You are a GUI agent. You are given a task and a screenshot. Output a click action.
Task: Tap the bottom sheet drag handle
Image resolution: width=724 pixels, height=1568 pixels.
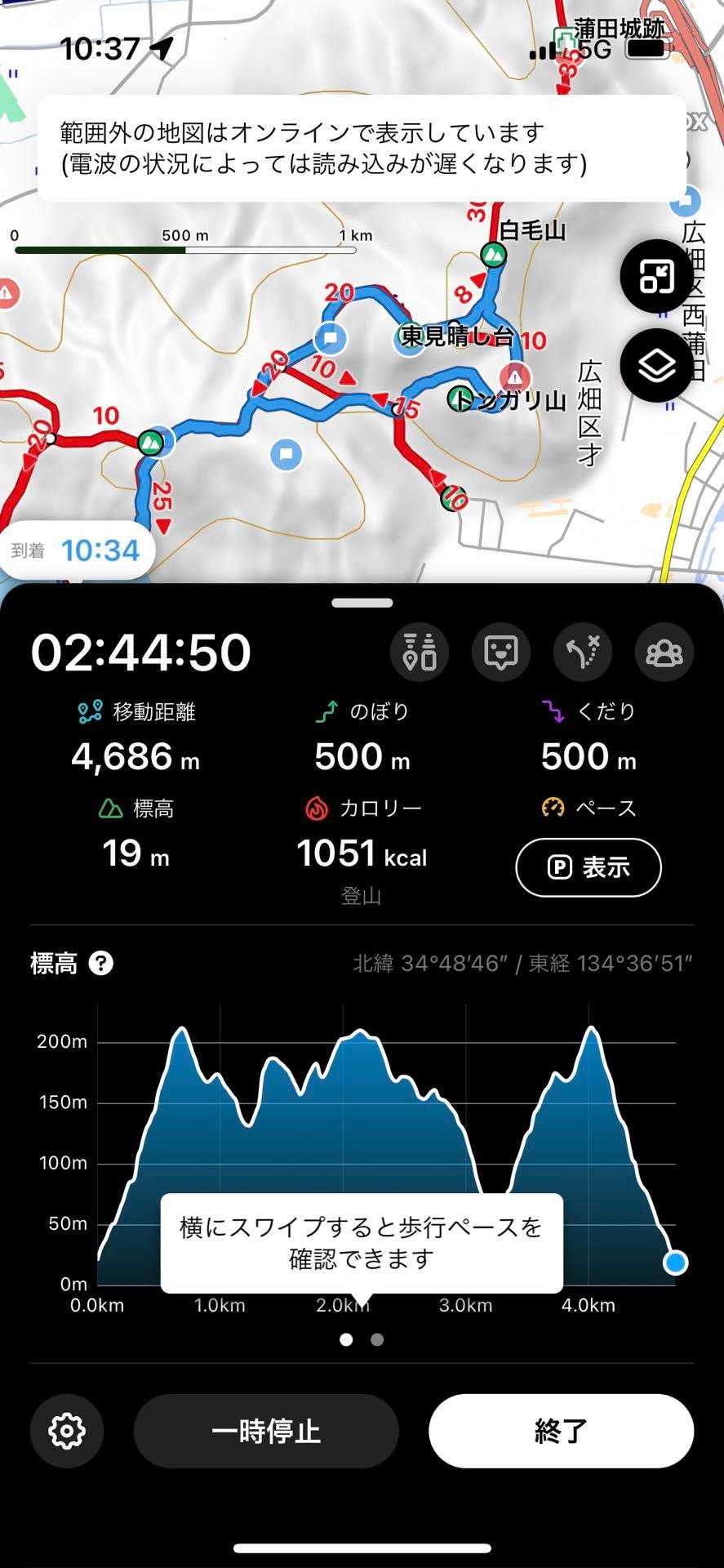[x=362, y=603]
